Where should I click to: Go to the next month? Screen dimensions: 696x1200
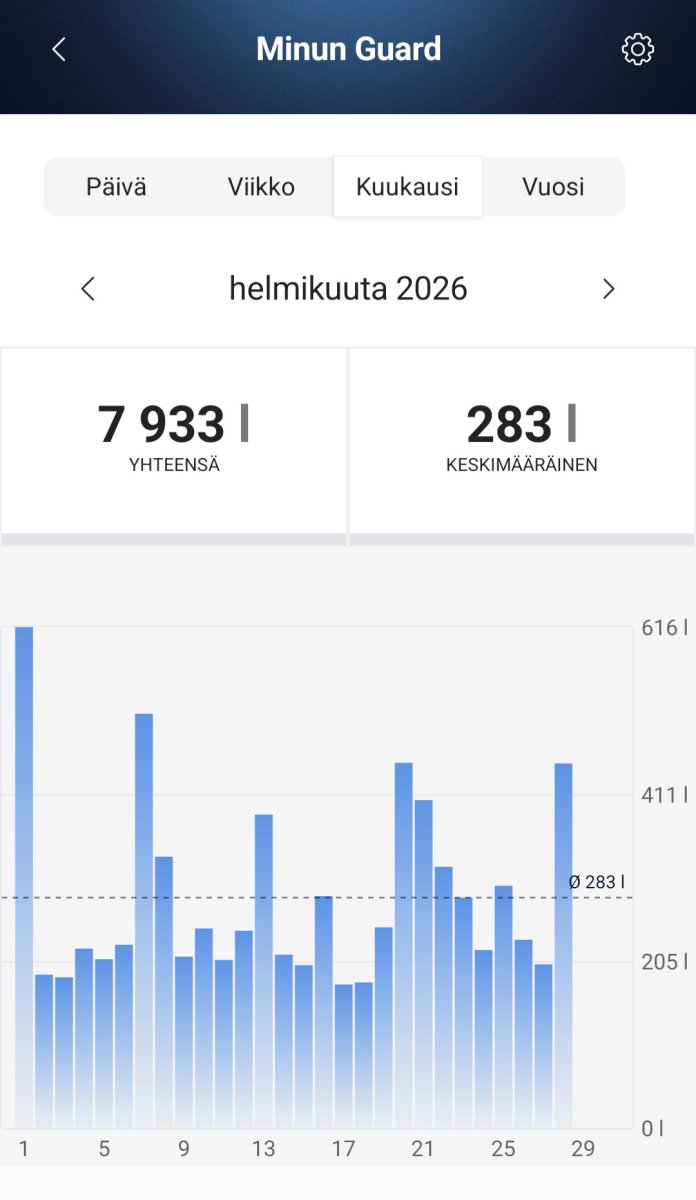[608, 289]
